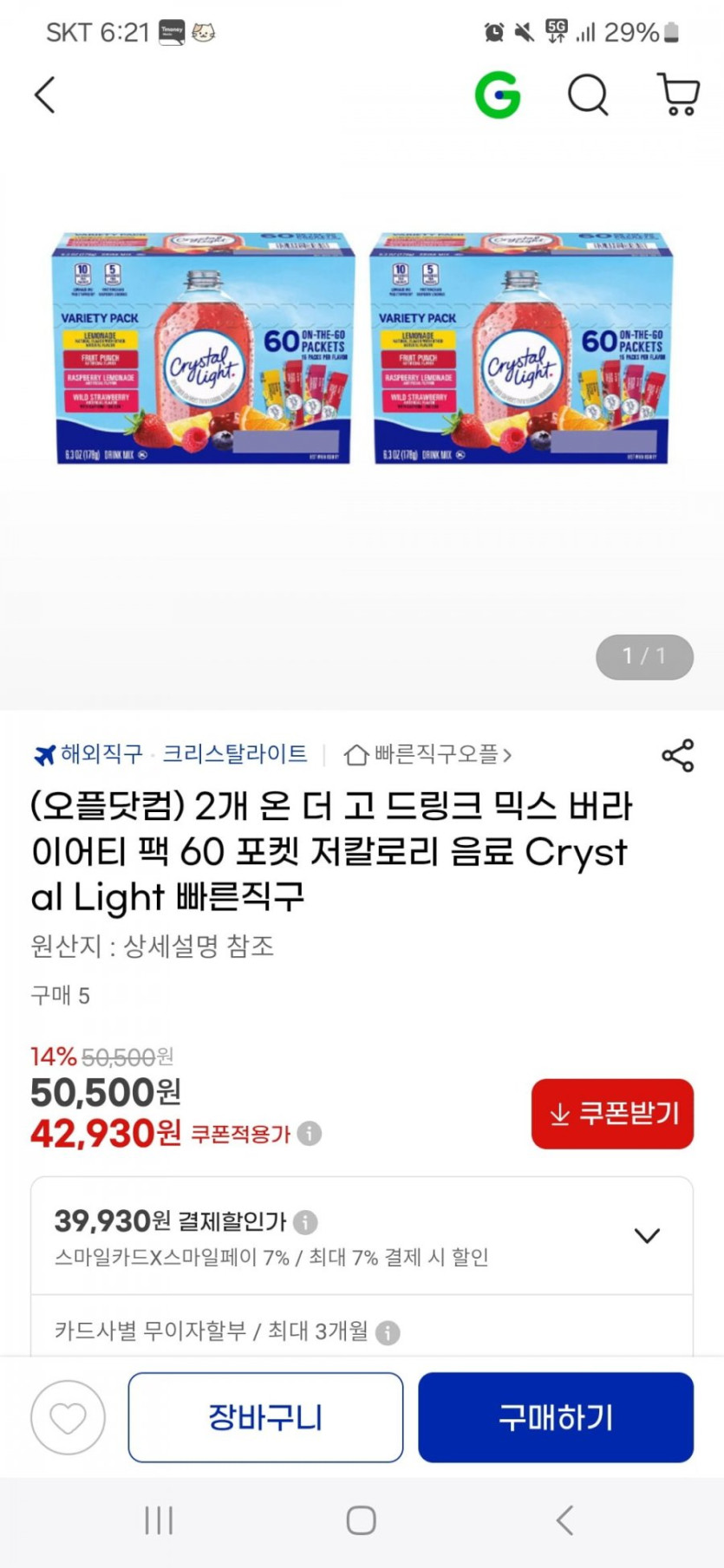The width and height of the screenshot is (724, 1568).
Task: Open the search icon
Action: pos(588,94)
